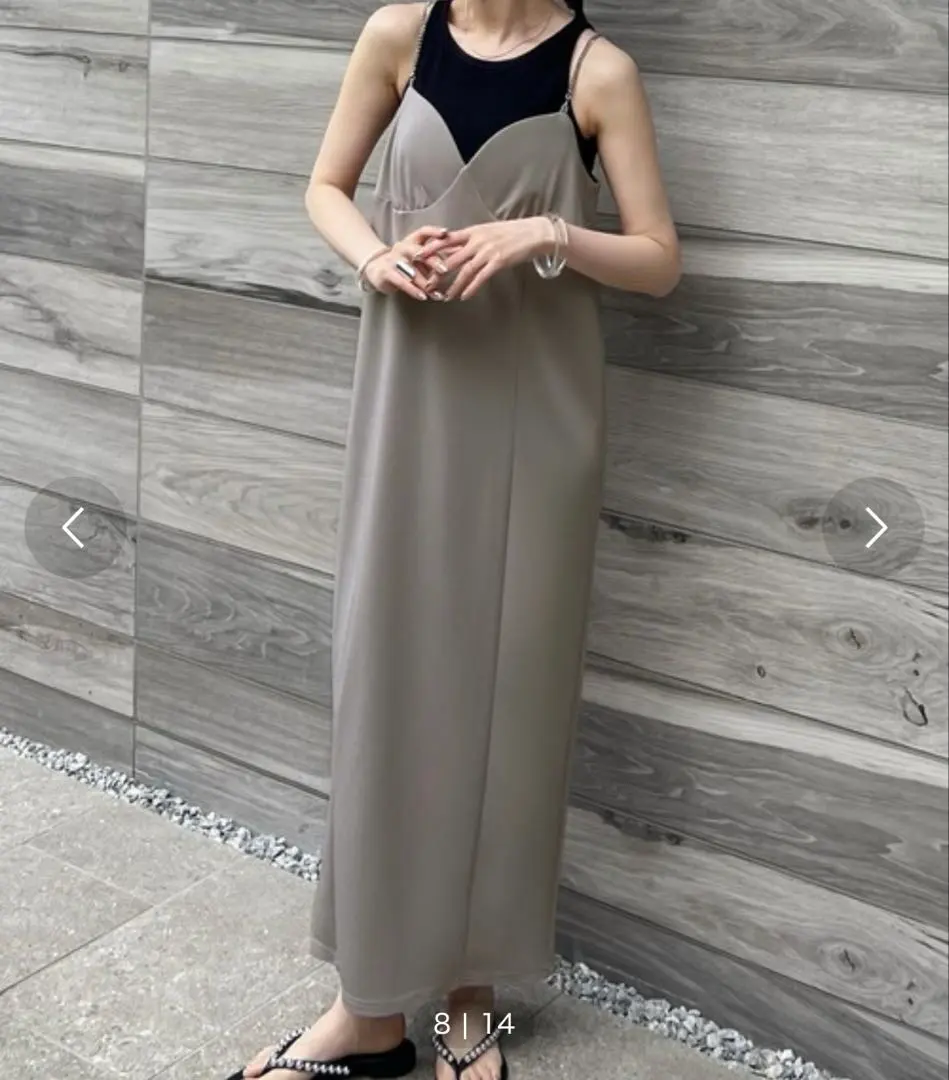Go to the previous product photo
The image size is (949, 1080).
(74, 527)
